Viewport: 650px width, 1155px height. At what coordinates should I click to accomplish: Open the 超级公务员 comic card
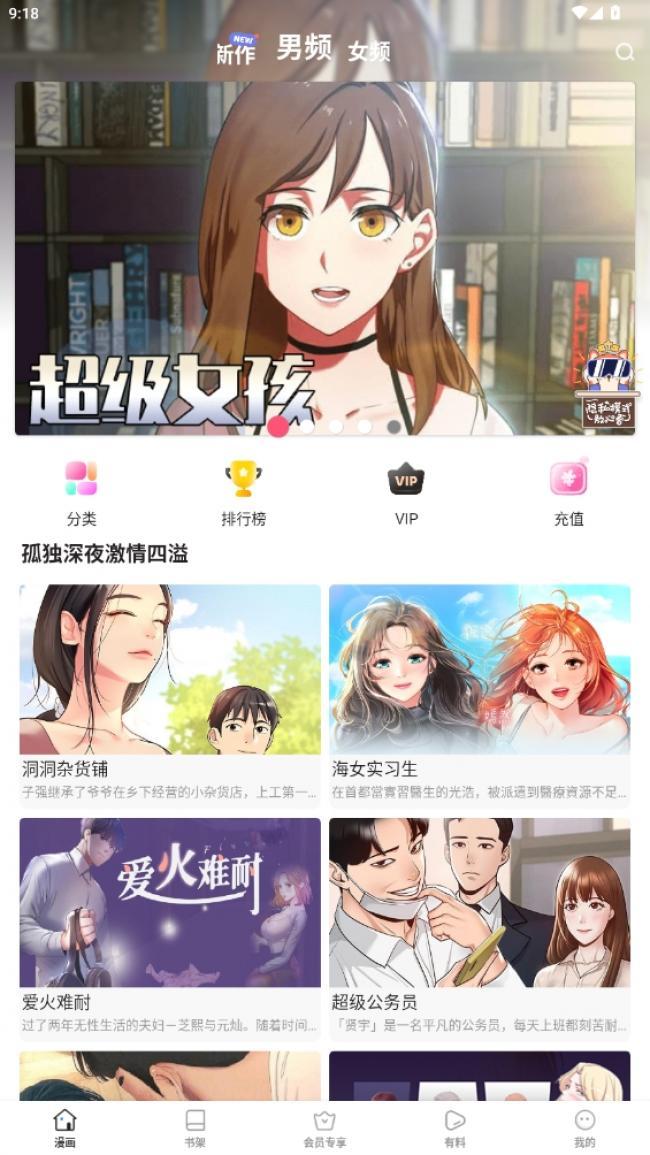480,915
